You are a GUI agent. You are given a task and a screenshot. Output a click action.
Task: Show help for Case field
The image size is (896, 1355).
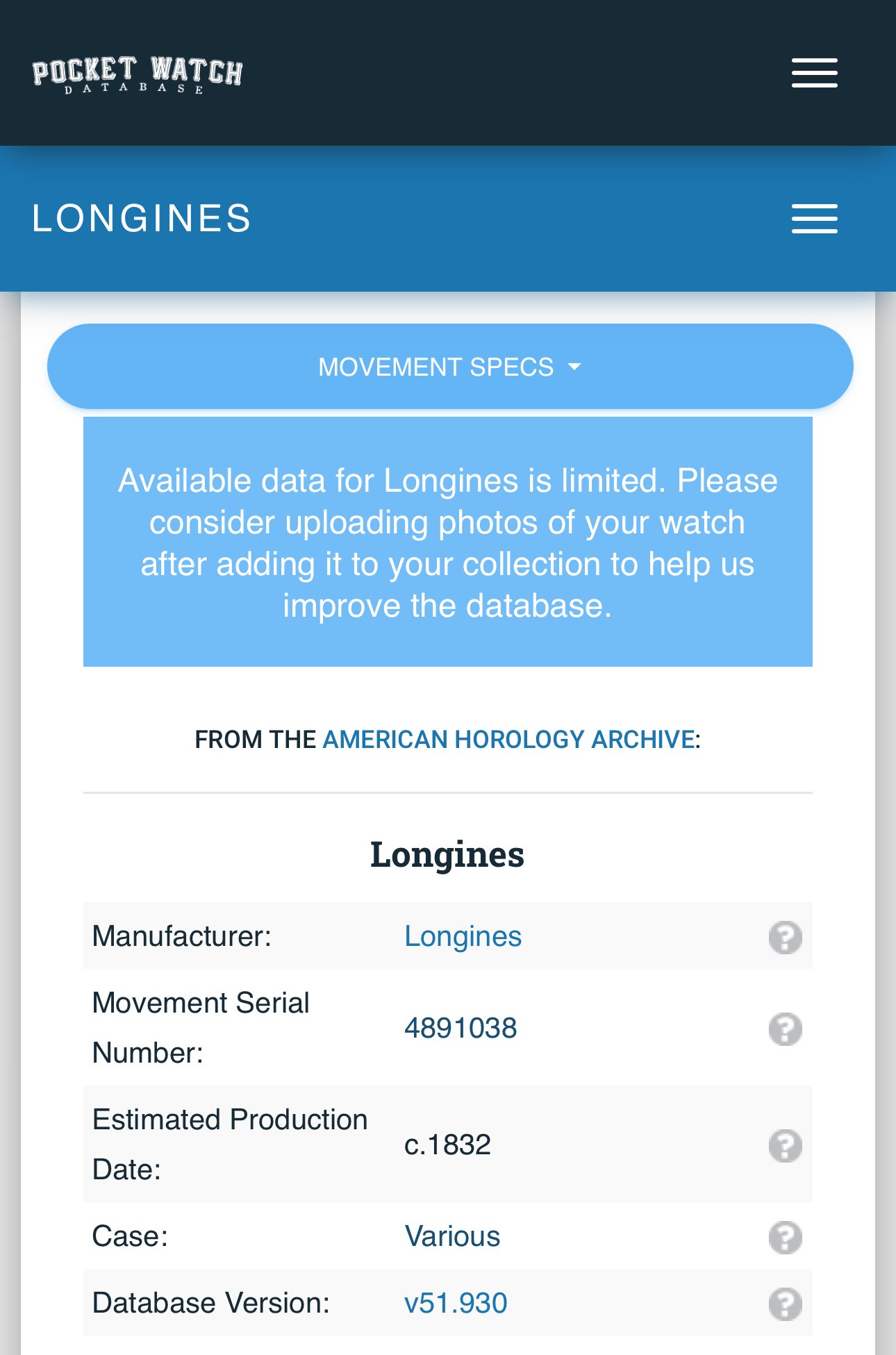click(785, 1238)
